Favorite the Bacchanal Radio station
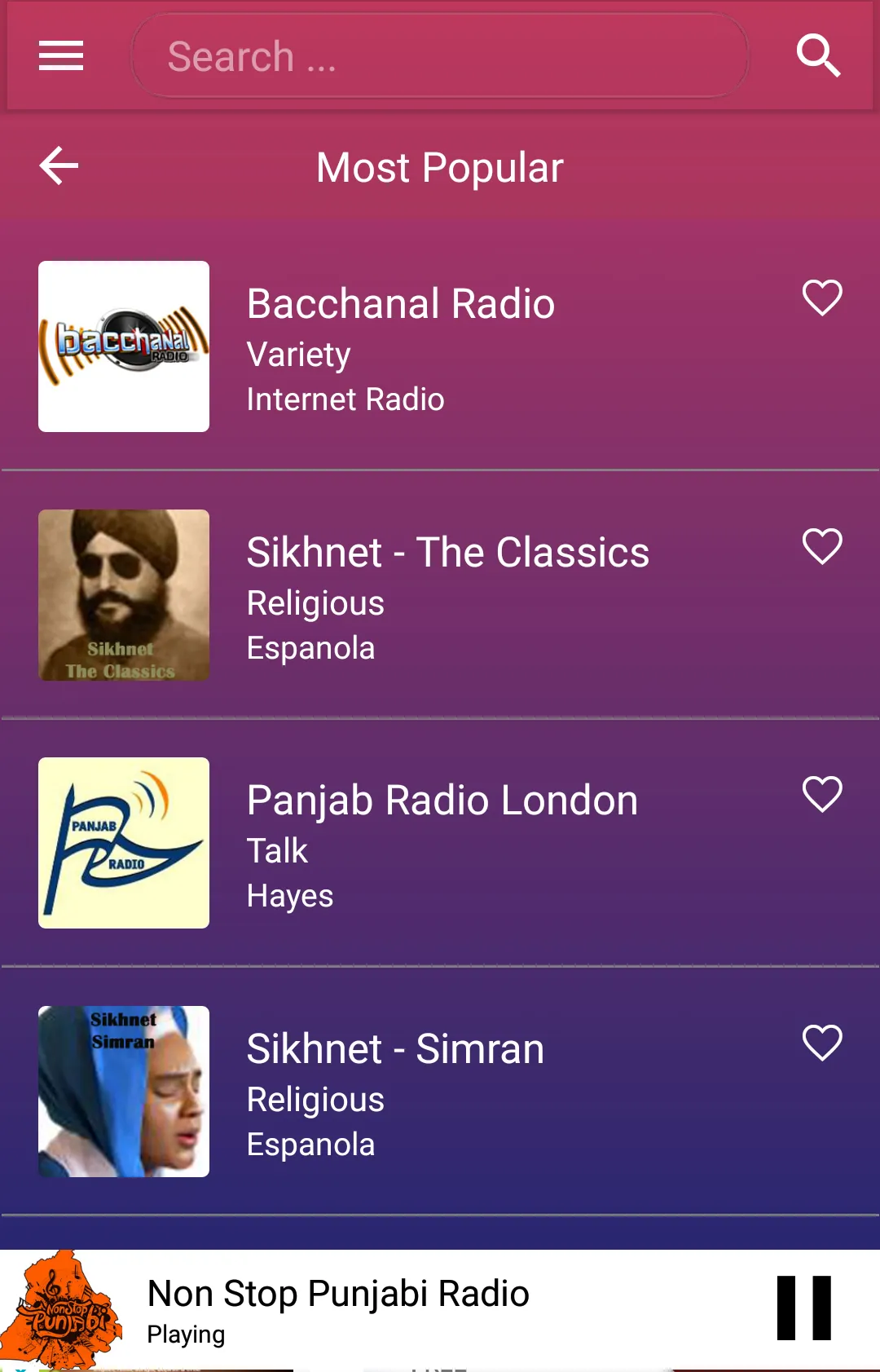880x1372 pixels. coord(822,298)
